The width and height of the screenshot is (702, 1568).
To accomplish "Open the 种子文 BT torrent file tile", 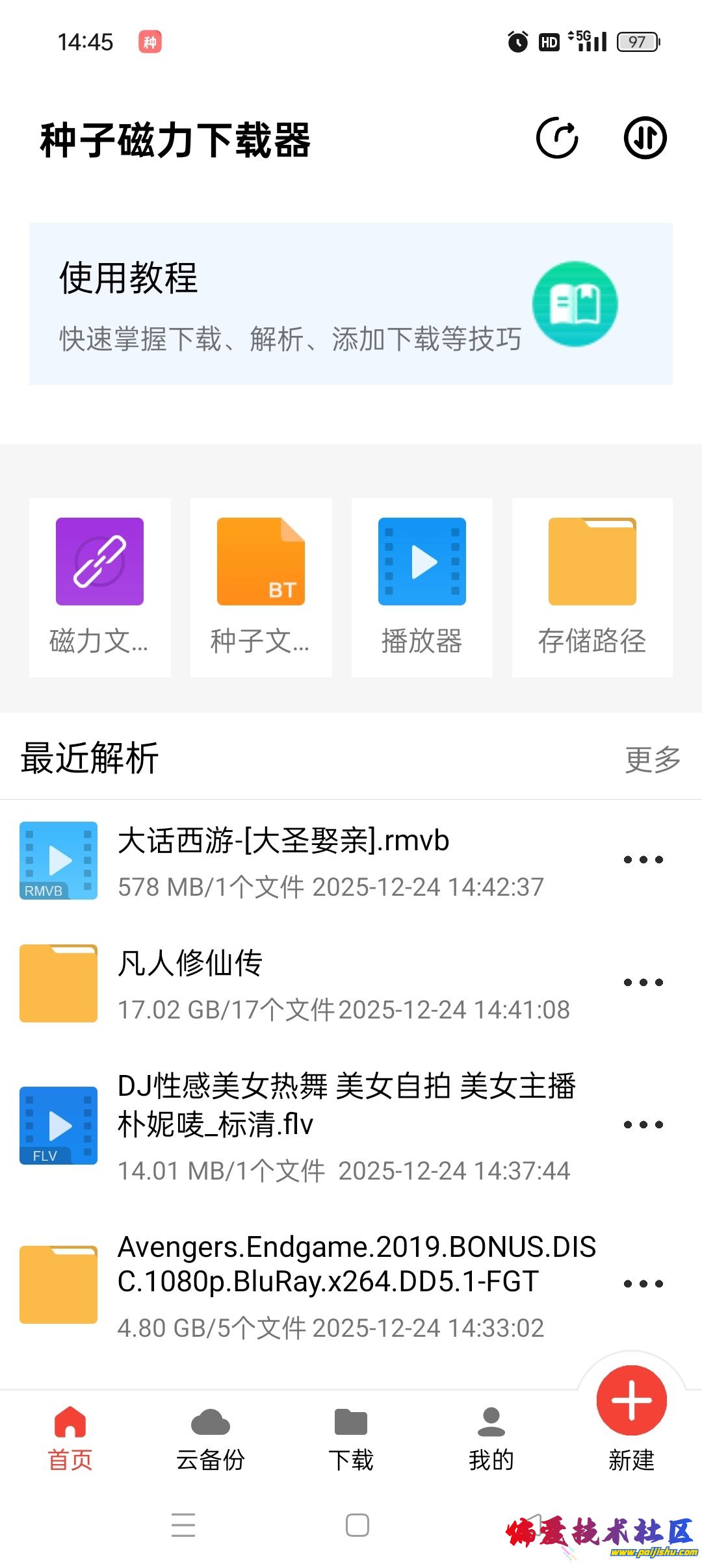I will [261, 587].
